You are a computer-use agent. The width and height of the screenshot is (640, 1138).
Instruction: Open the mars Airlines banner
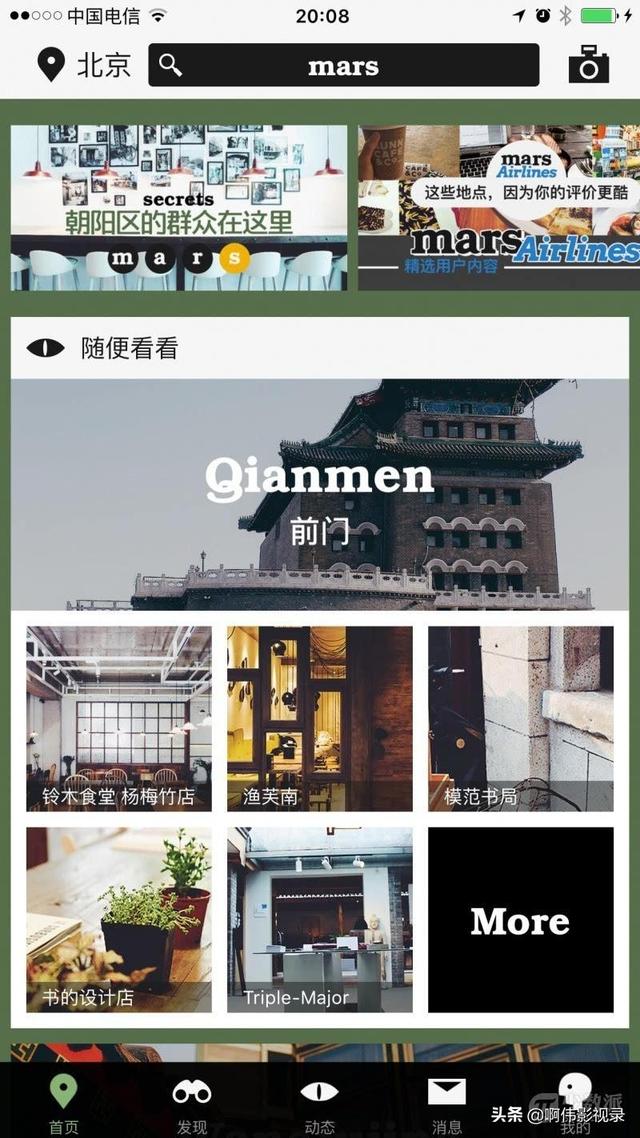(x=498, y=207)
